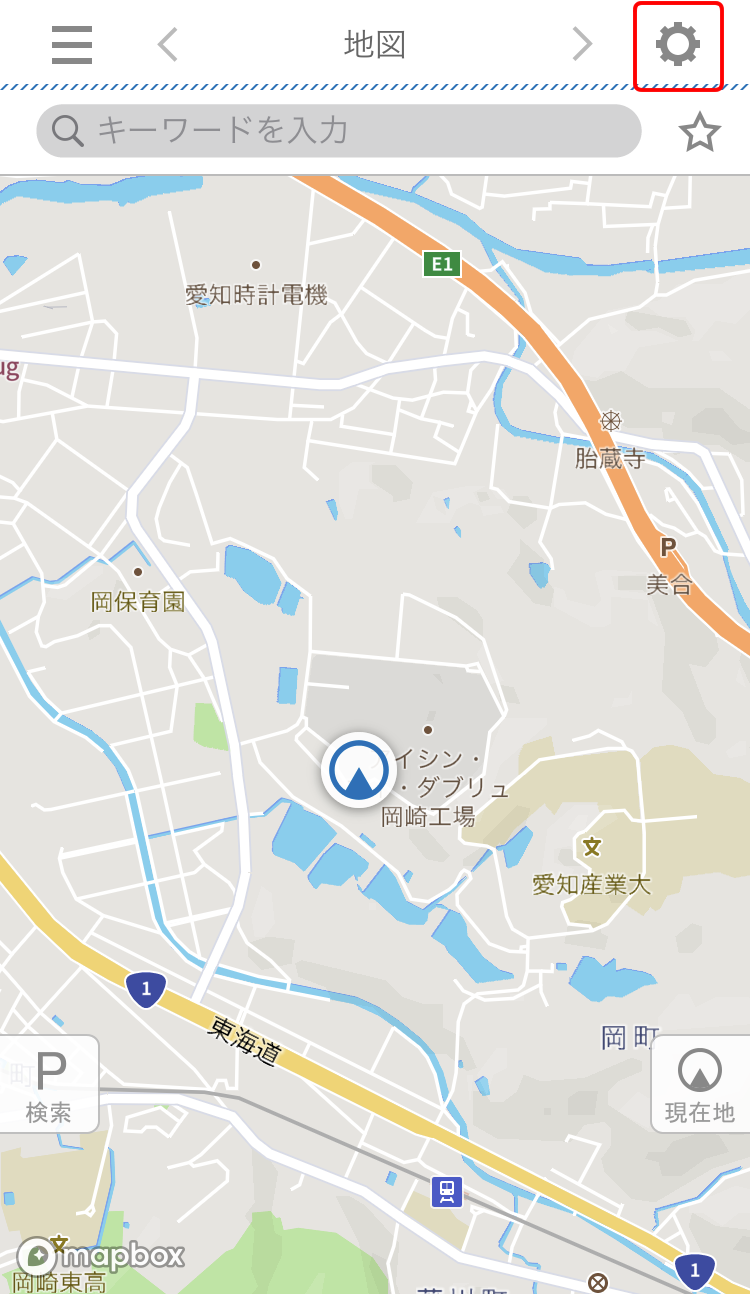Screen dimensions: 750x1294
Task: Tap the current location marker on map
Action: tap(358, 770)
